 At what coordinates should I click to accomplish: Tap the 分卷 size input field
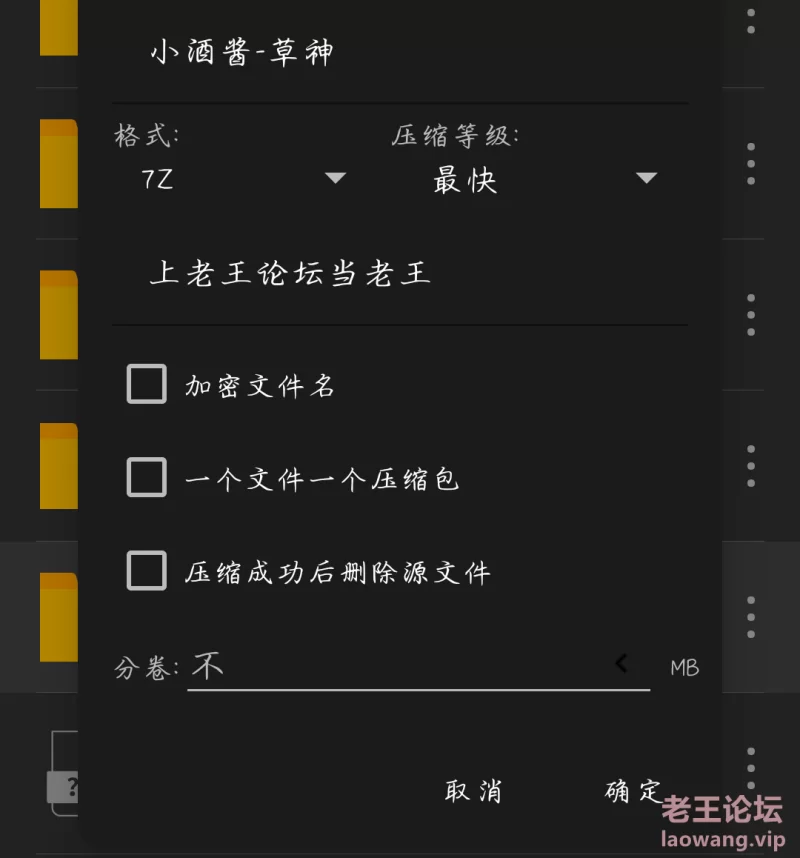(400, 666)
